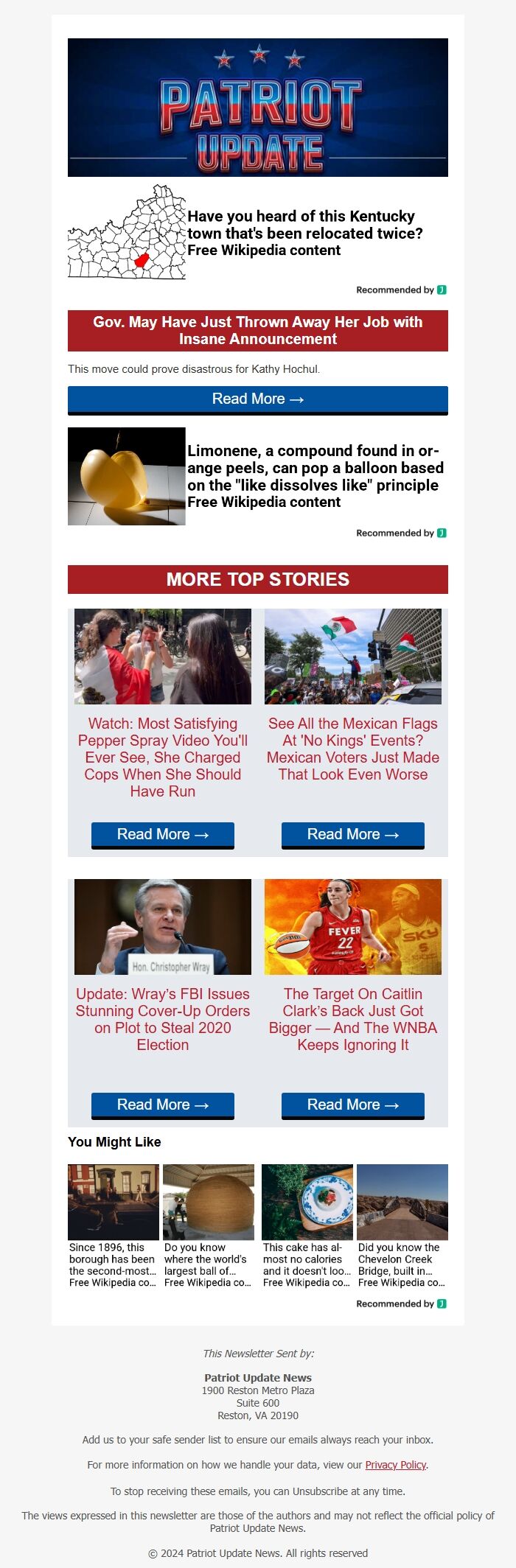
Task: Open the Privacy Policy link
Action: [395, 1465]
